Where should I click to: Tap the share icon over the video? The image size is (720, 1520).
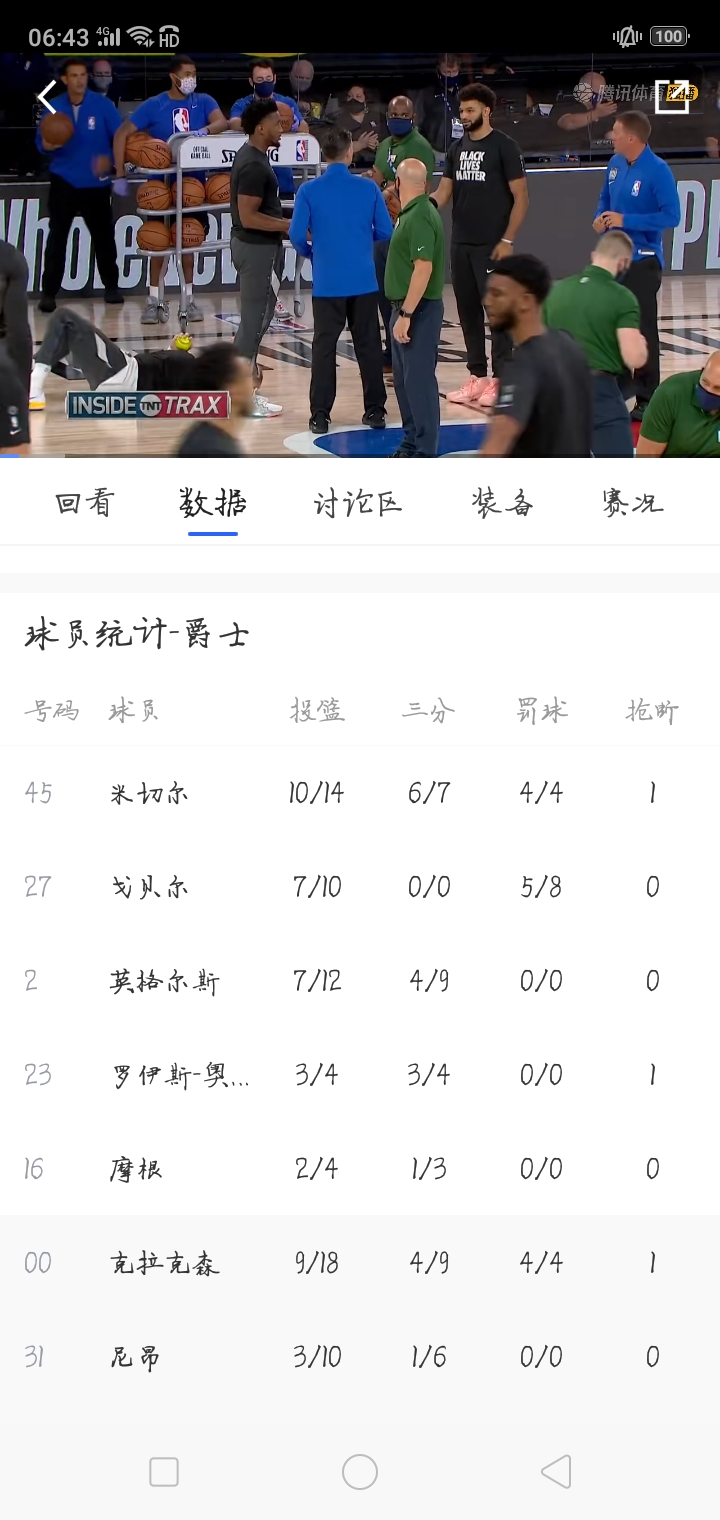coord(672,96)
